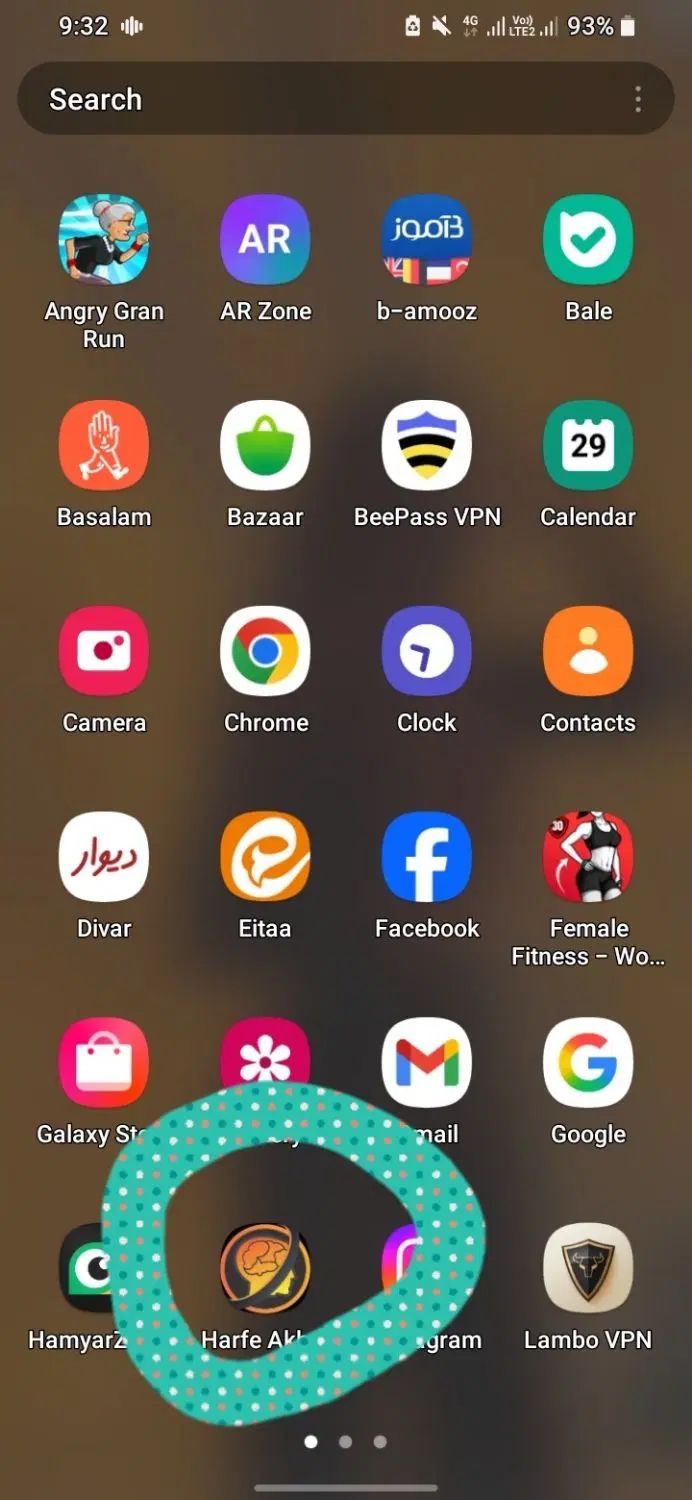The width and height of the screenshot is (692, 1500).
Task: Launch the Camera
Action: 104,652
